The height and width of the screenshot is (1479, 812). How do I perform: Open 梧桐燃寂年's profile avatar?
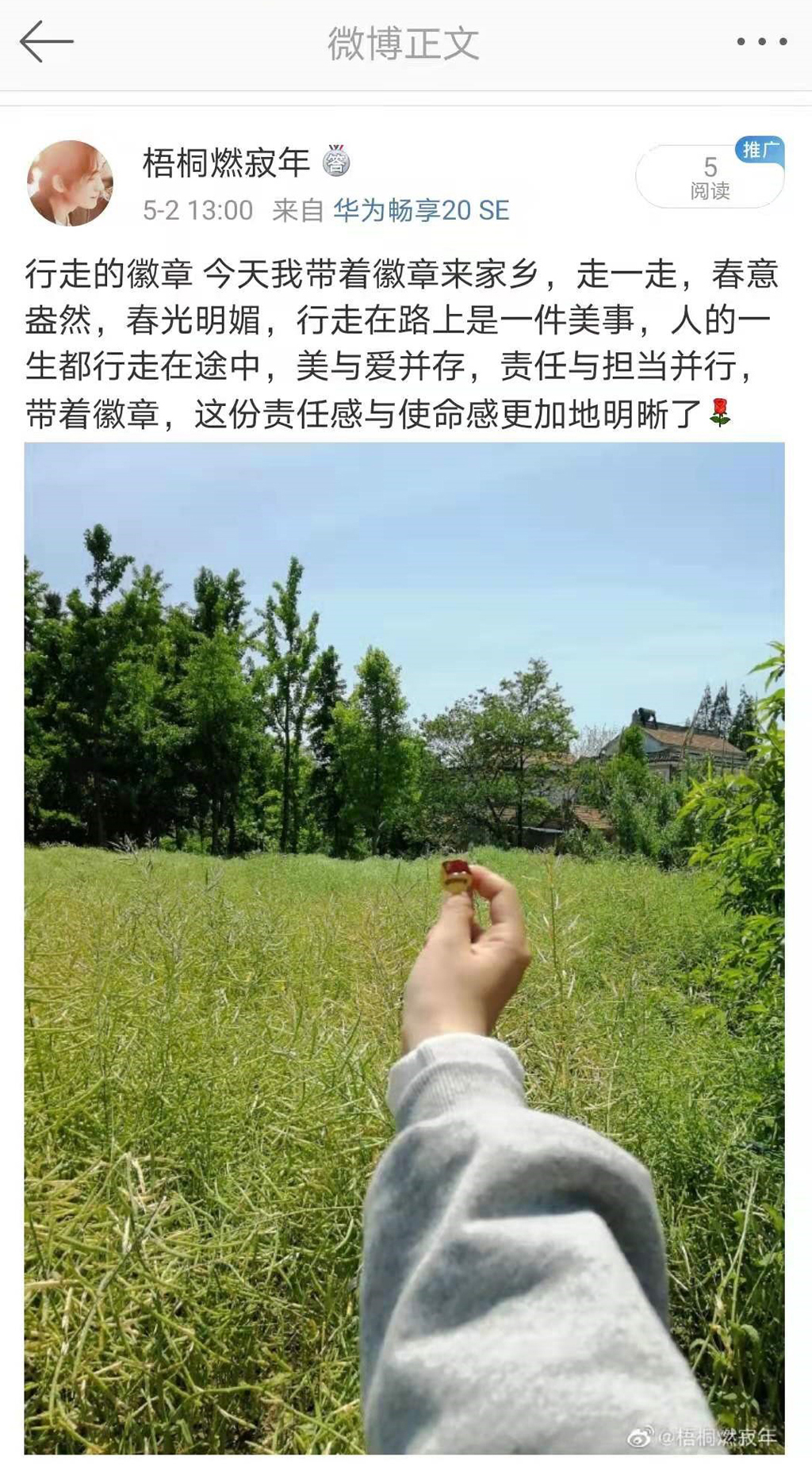(71, 183)
